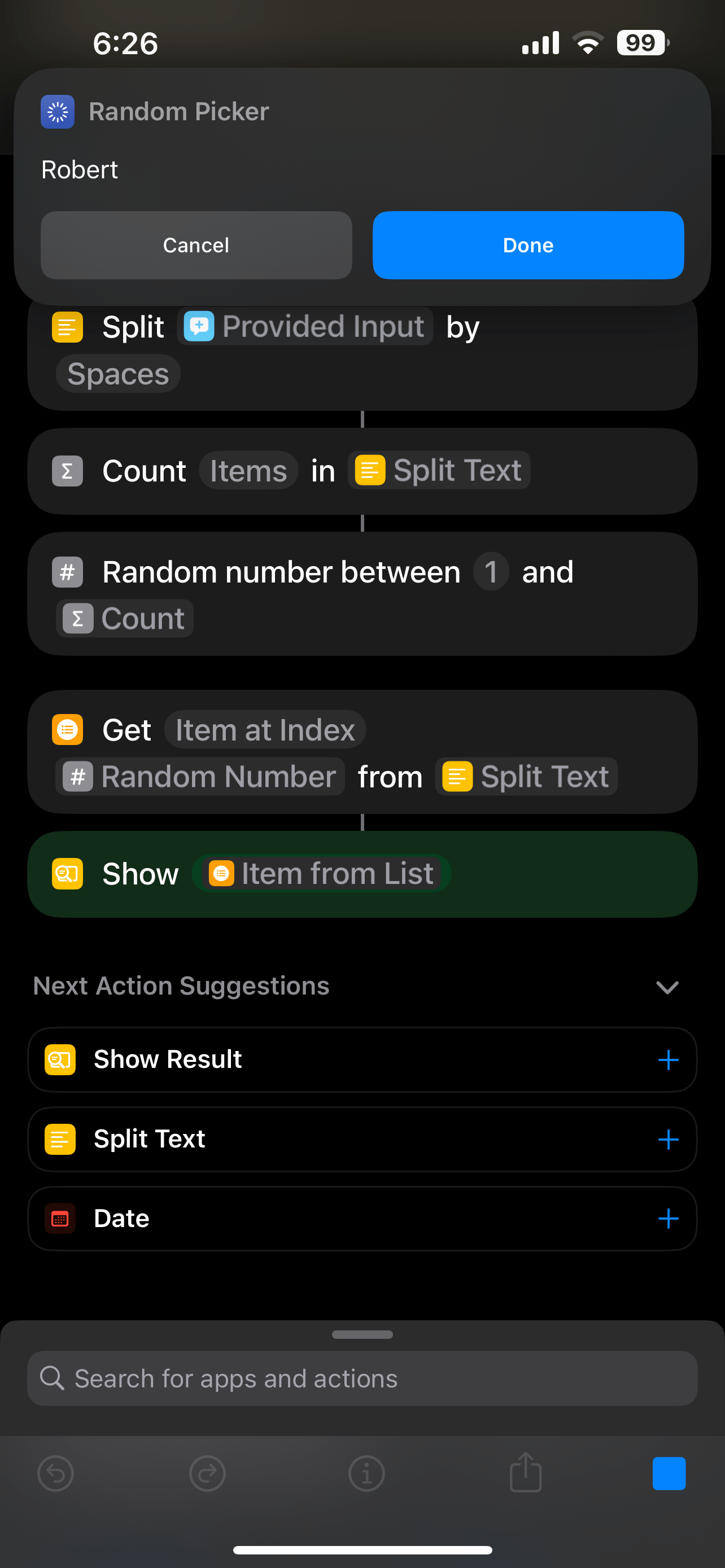725x1568 pixels.
Task: Change the Provided Input variable in Split
Action: pos(305,327)
